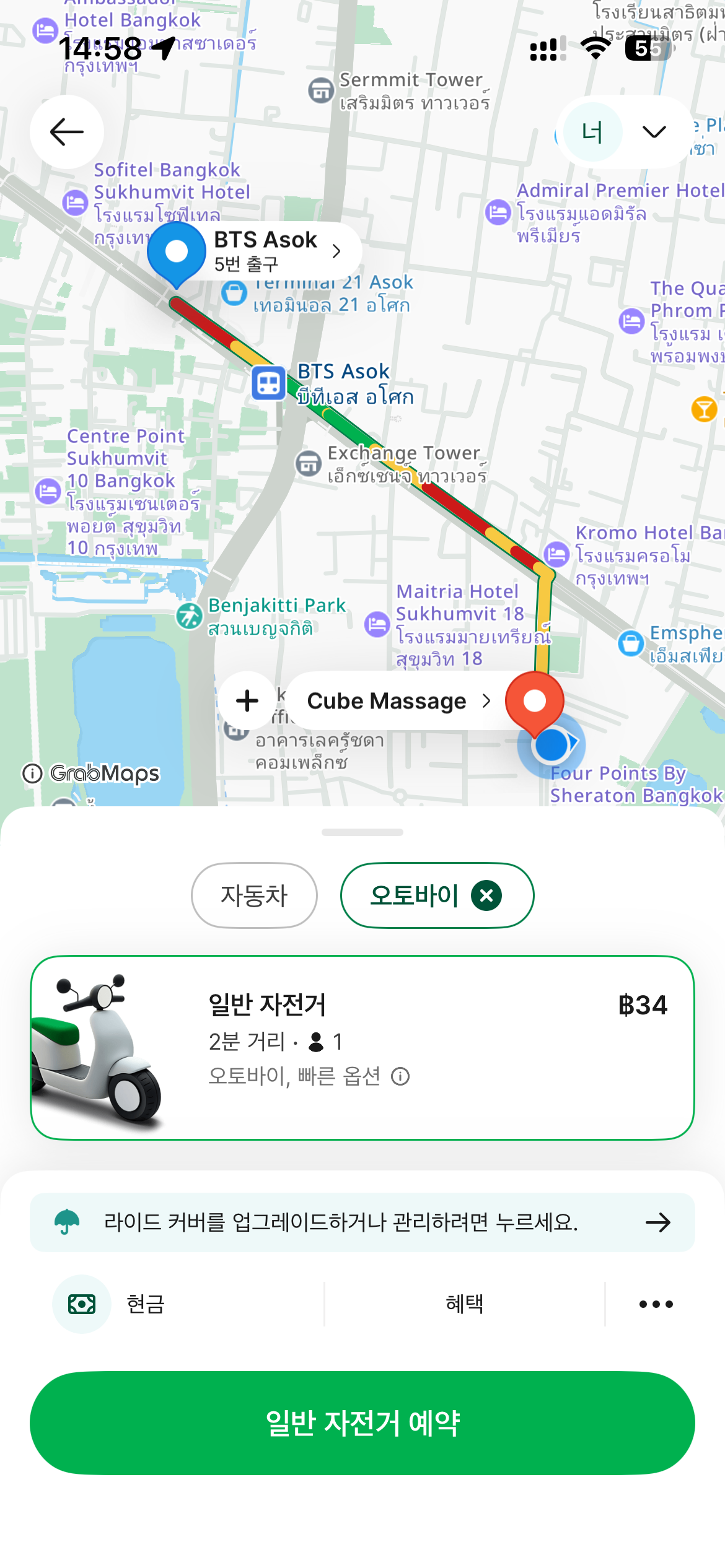Edit the Cube Massage destination
The image size is (725, 1568).
pyautogui.click(x=397, y=701)
